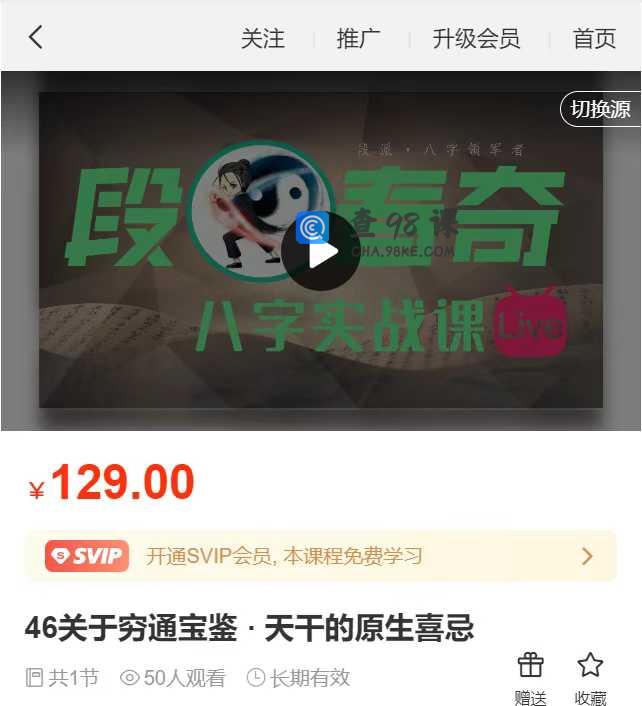Go back using the top-left arrow

[x=36, y=38]
